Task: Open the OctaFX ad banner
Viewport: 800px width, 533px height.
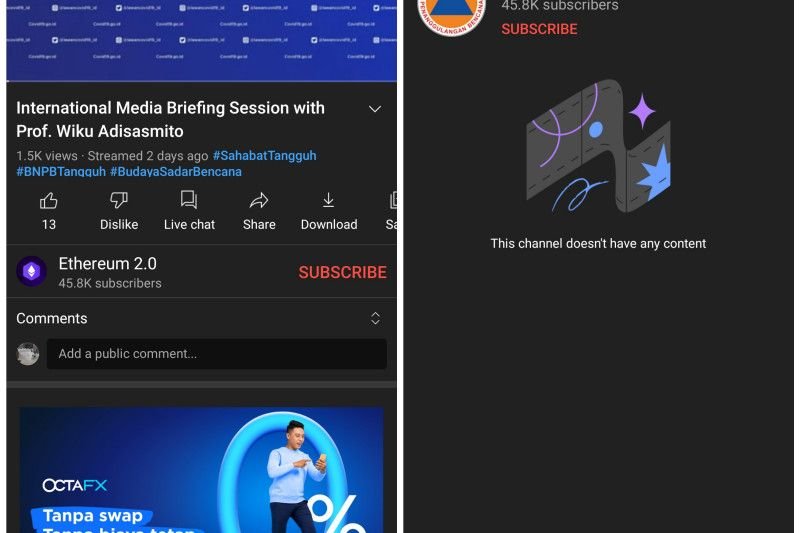Action: (200, 470)
